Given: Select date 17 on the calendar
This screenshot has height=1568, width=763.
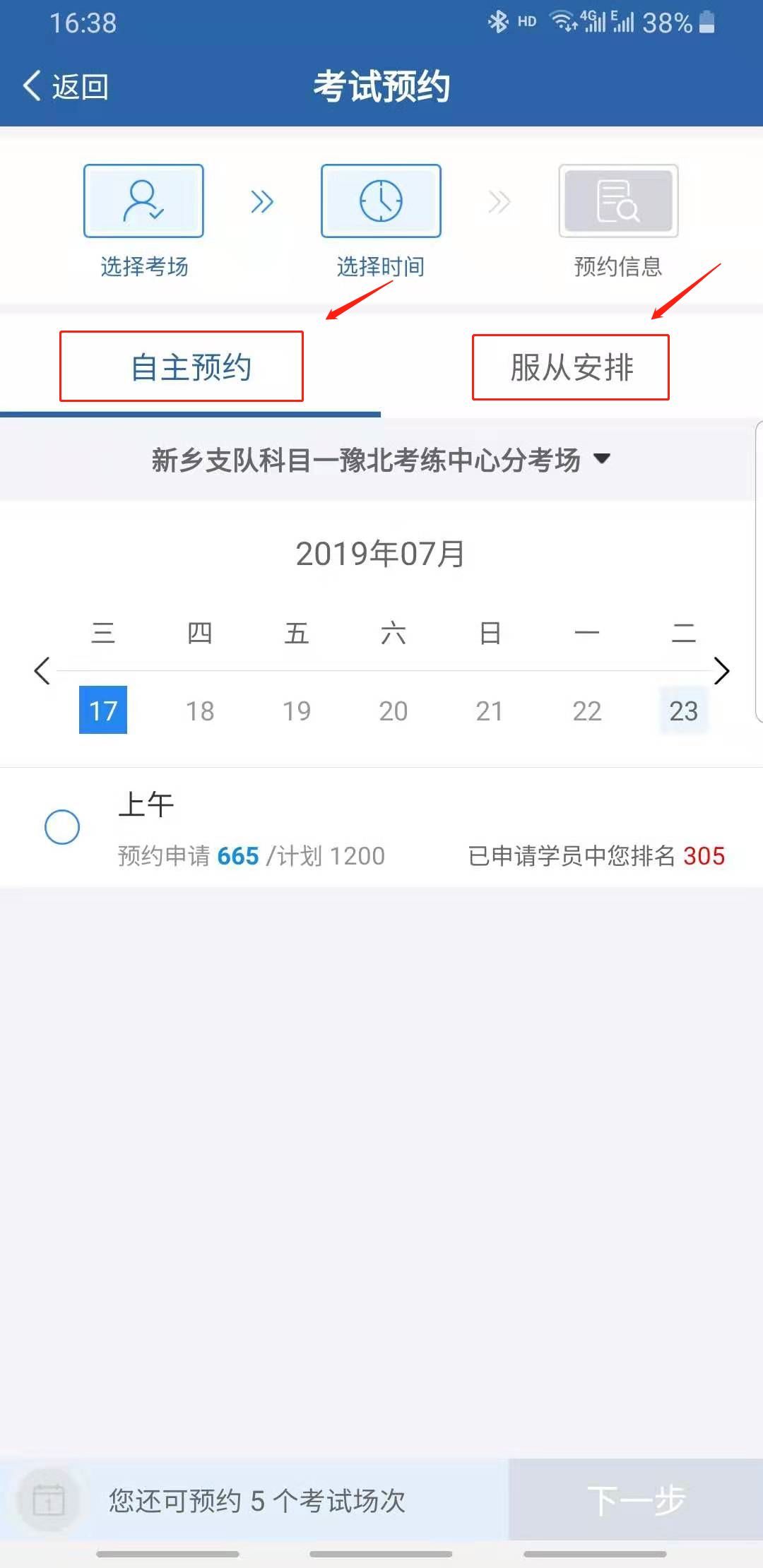Looking at the screenshot, I should point(102,711).
